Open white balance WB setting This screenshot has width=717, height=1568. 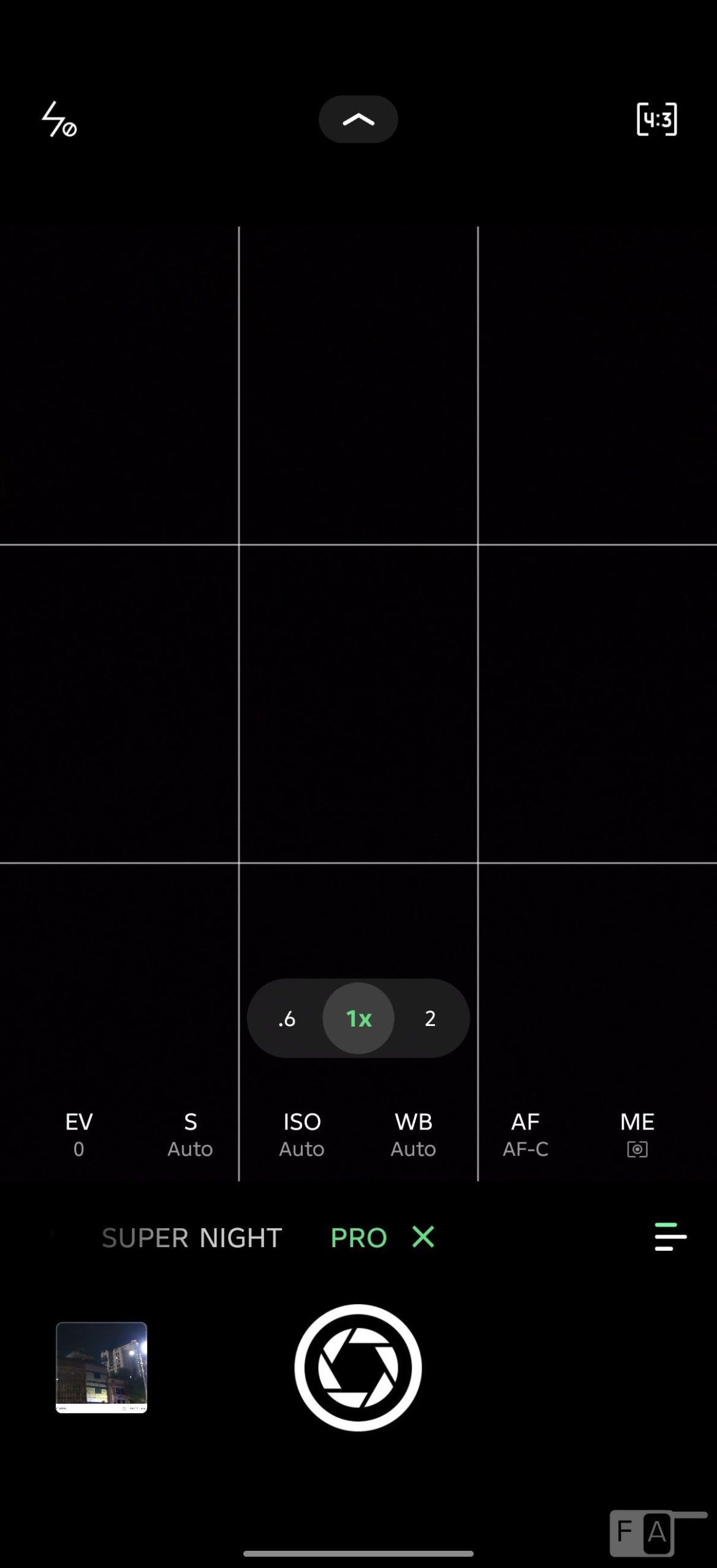coord(414,1134)
